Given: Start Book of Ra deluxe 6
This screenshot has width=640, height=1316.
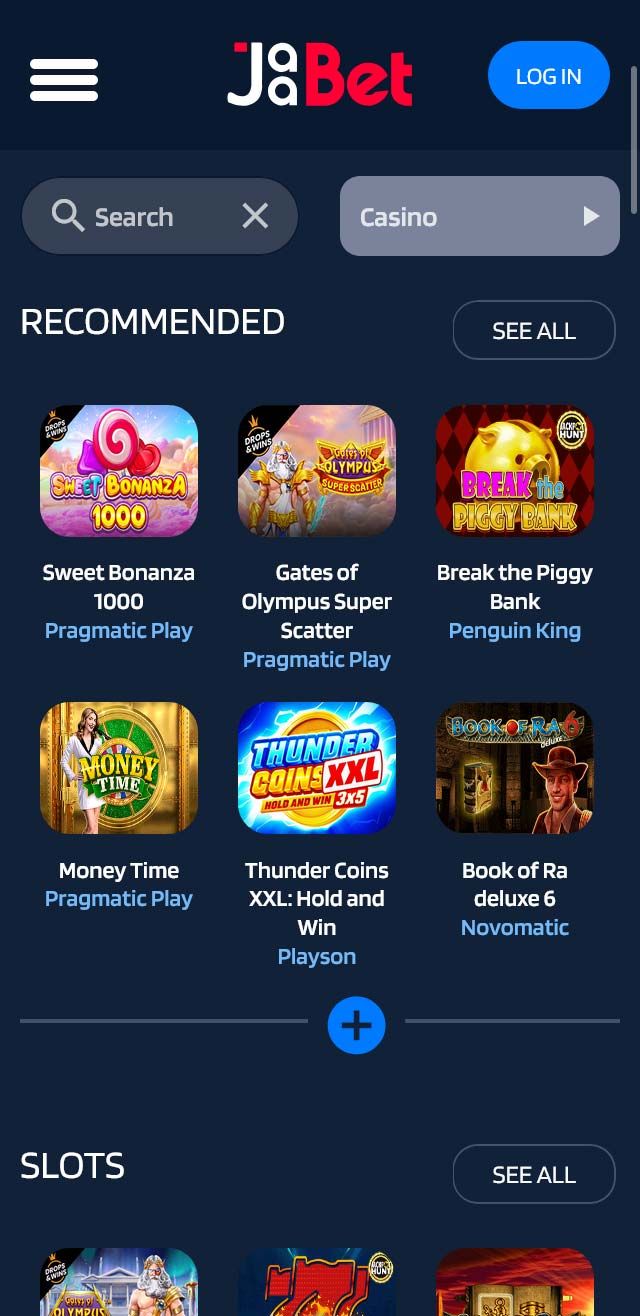Looking at the screenshot, I should click(x=515, y=768).
